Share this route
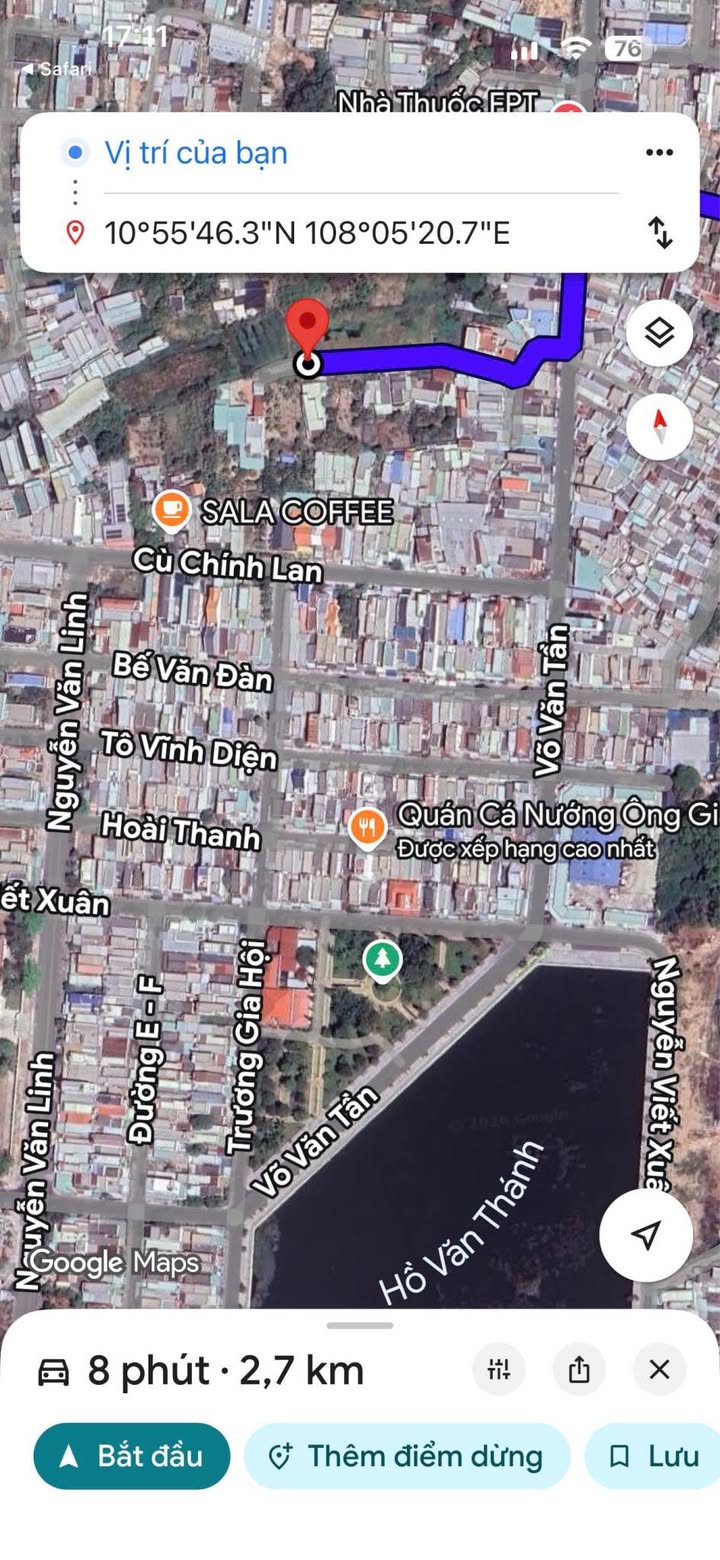720x1560 pixels. [x=579, y=1370]
